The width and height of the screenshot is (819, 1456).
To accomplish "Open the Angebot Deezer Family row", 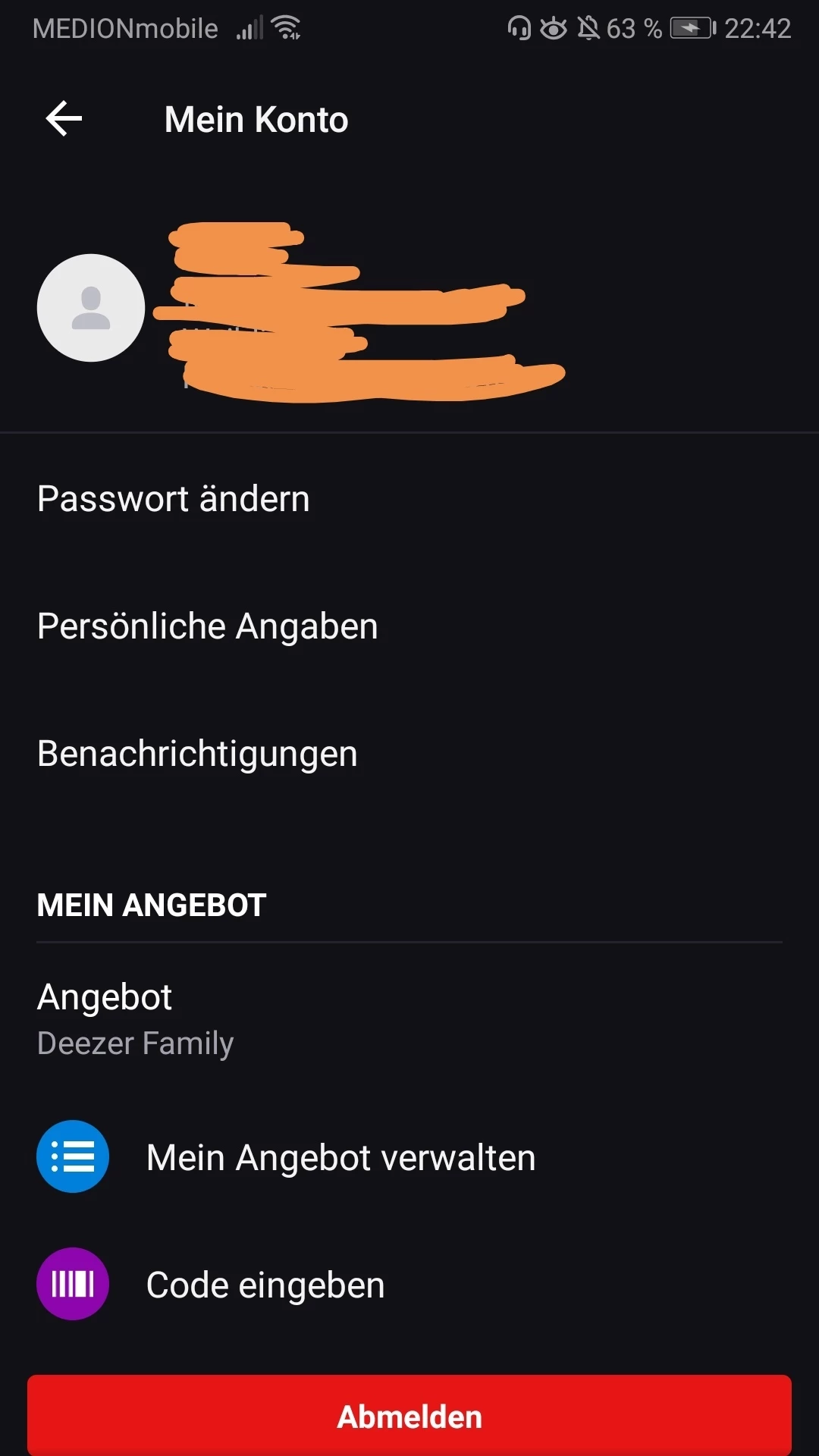I will 409,1019.
